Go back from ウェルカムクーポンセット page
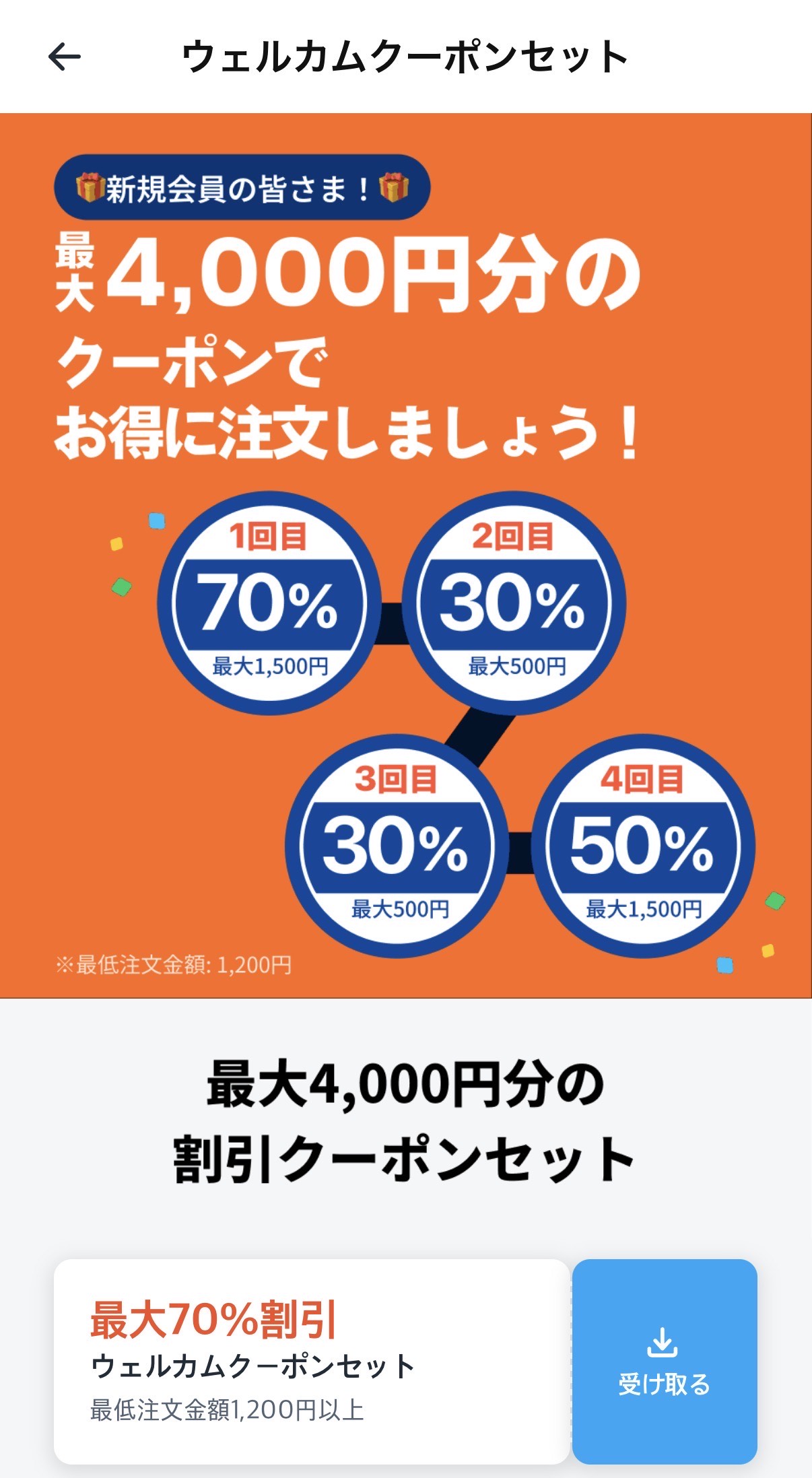 tap(65, 57)
